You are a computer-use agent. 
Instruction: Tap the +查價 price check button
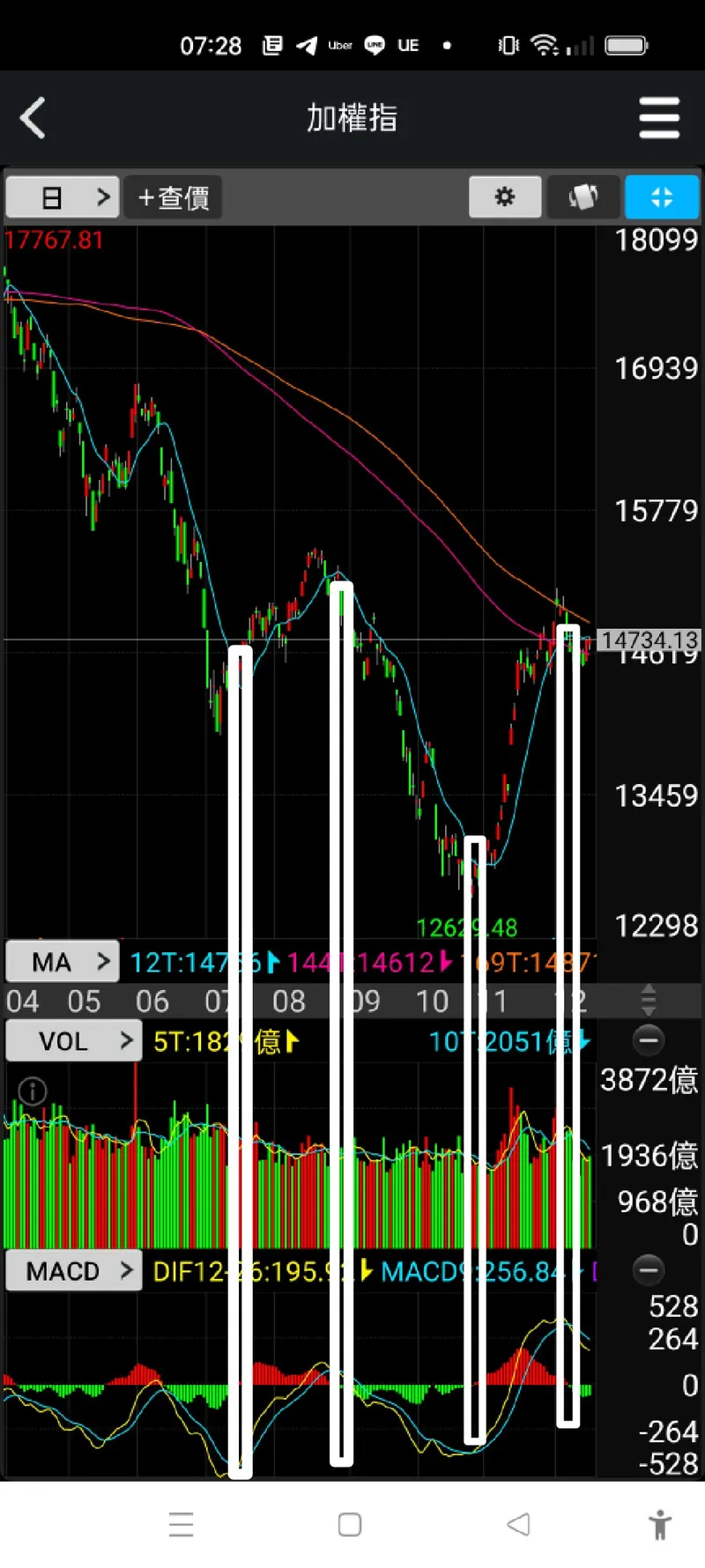click(x=173, y=197)
